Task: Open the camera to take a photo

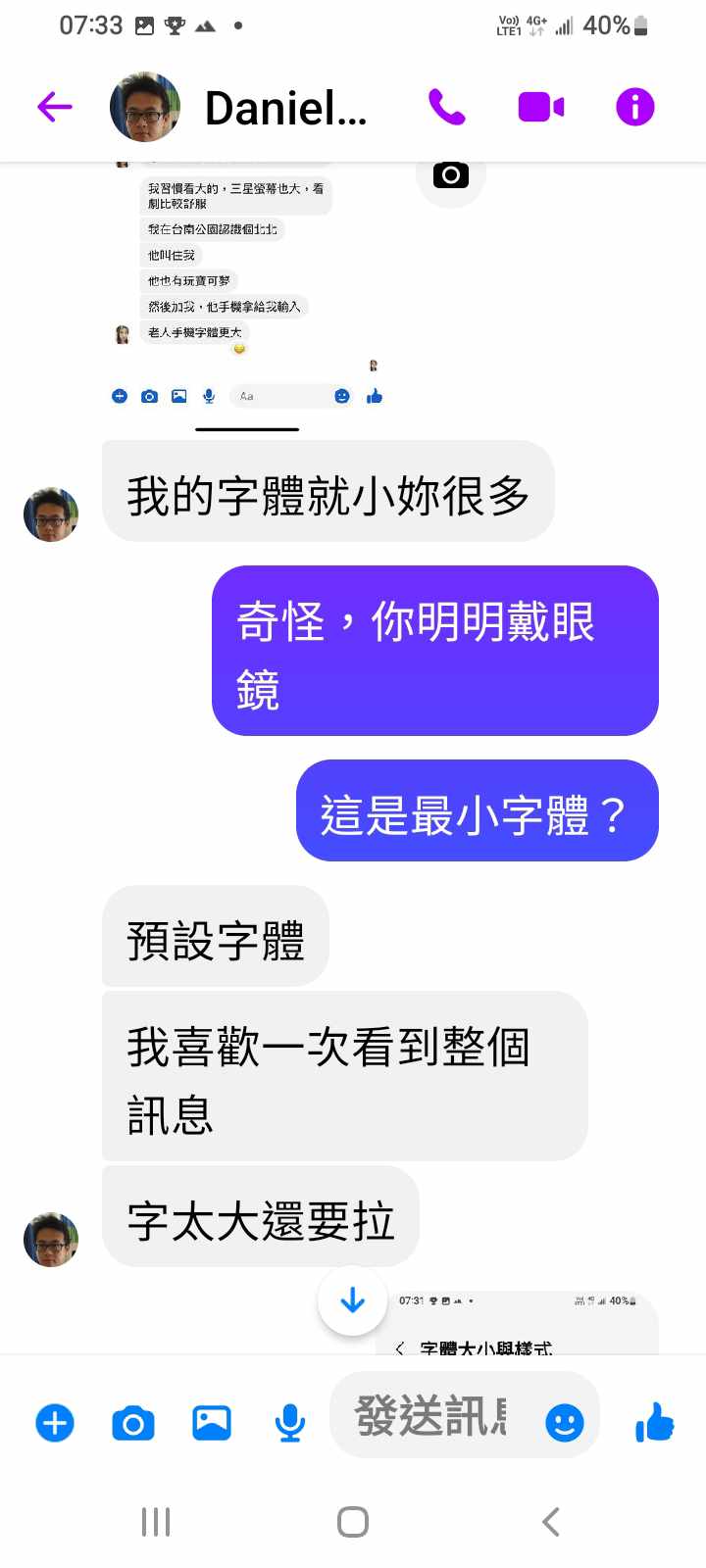Action: [x=133, y=1422]
